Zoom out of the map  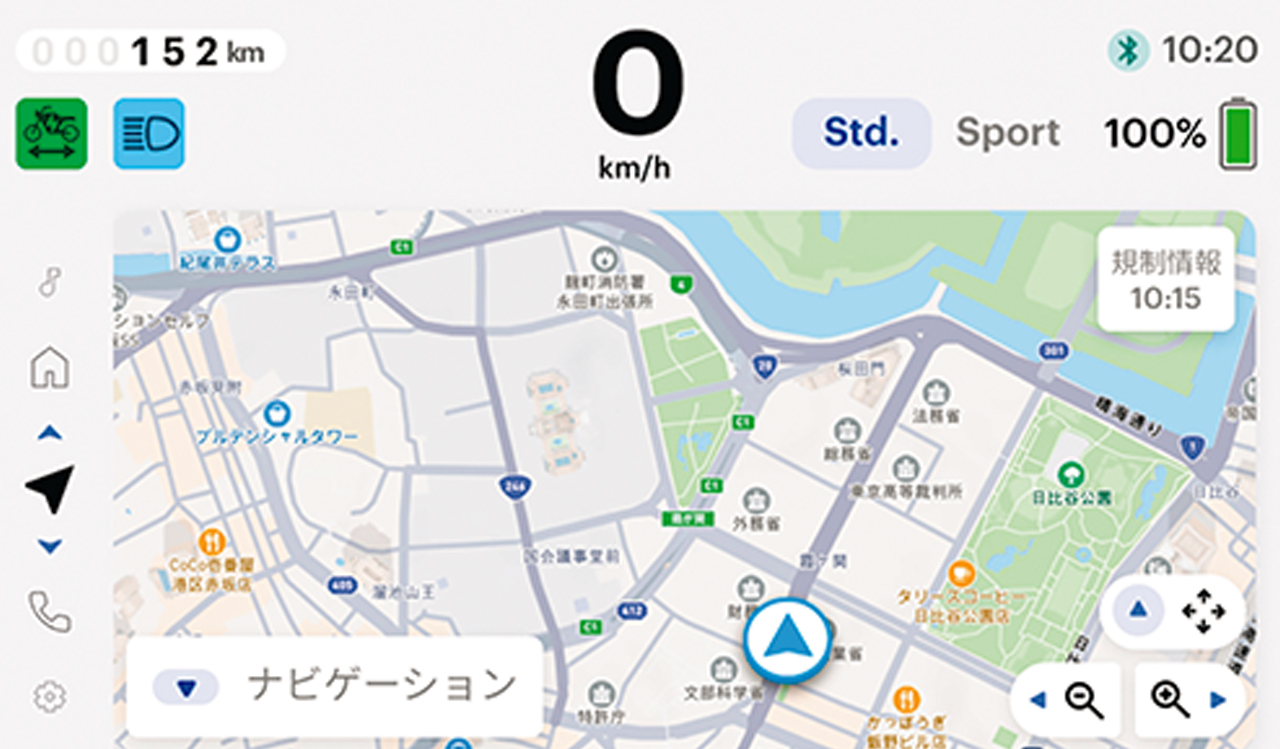coord(1083,699)
